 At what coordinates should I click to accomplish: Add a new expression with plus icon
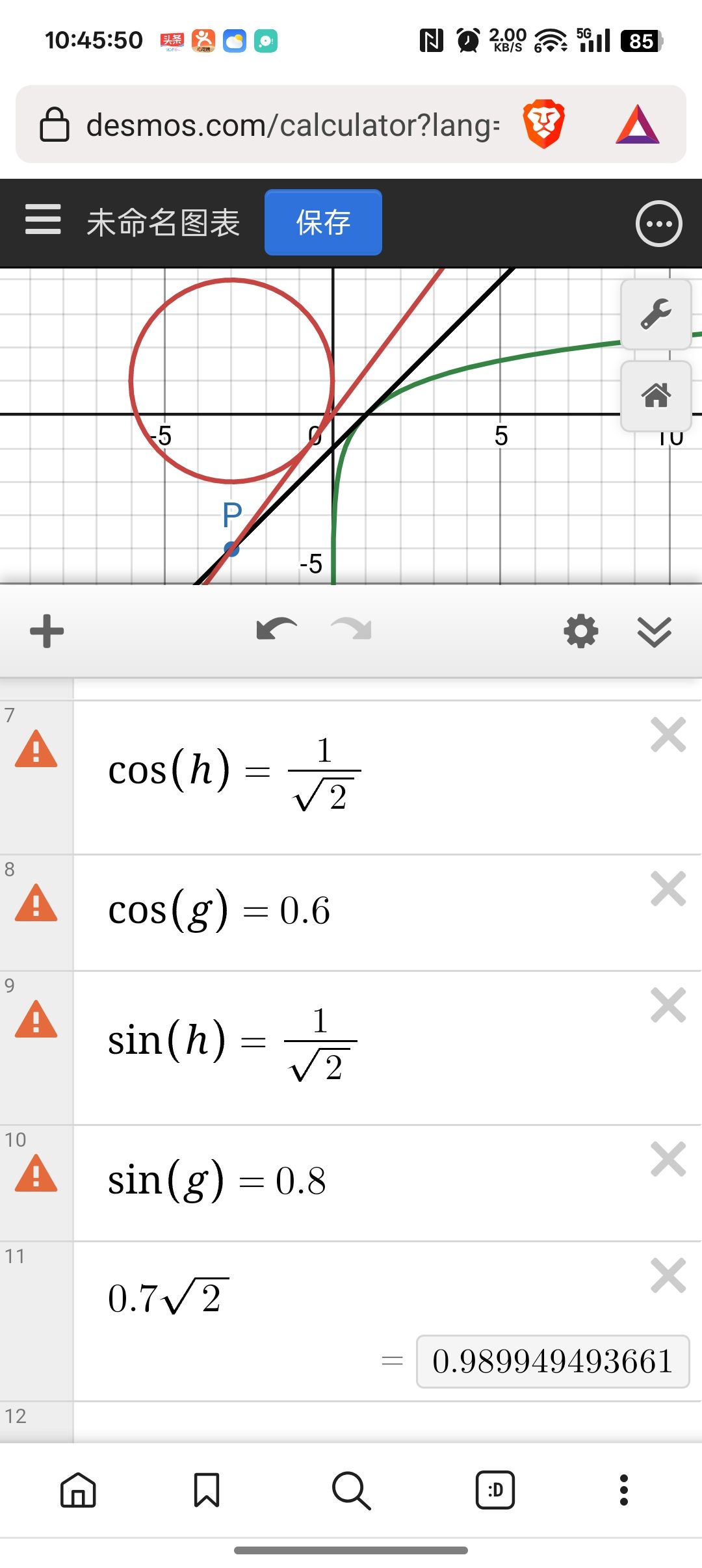47,631
